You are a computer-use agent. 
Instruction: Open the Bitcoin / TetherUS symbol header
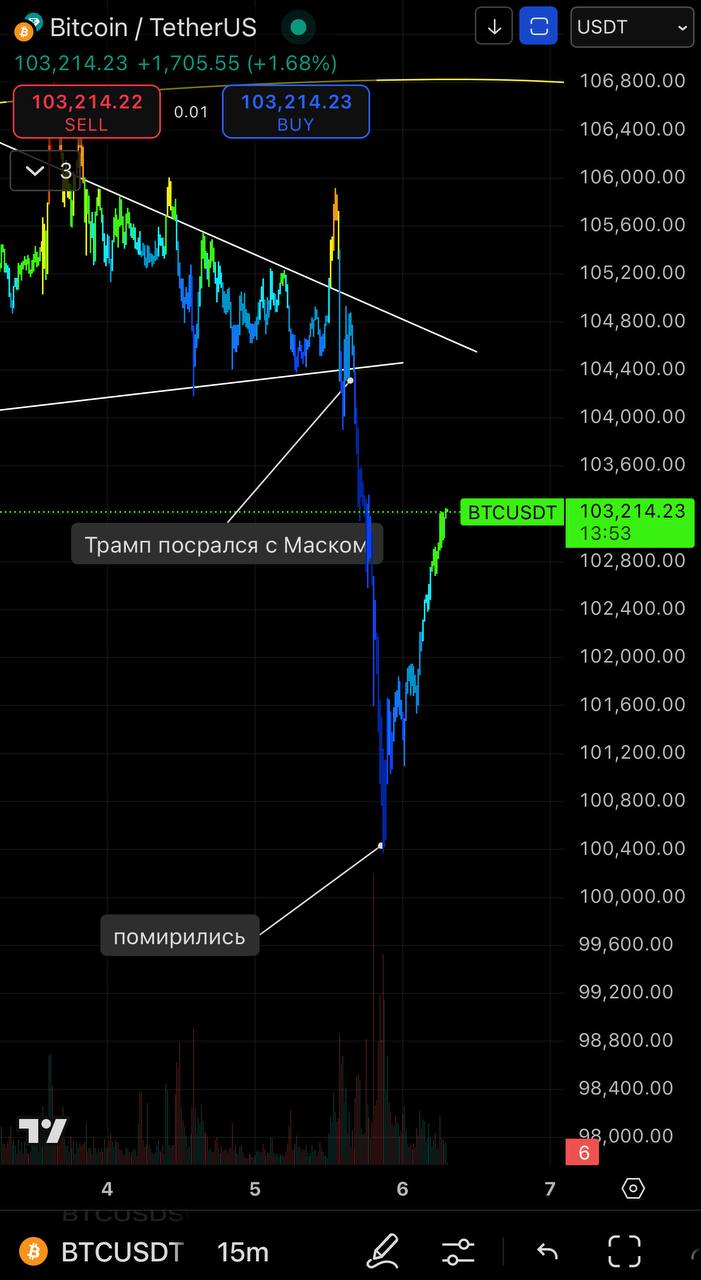click(152, 27)
